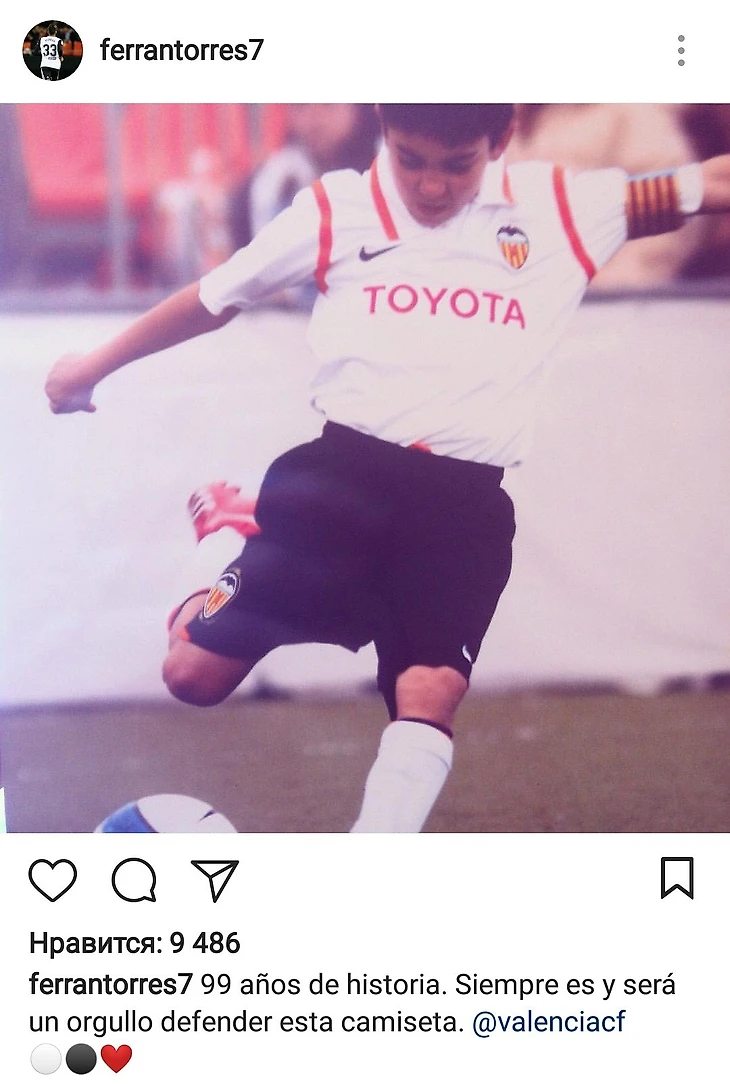View the list of 9 486 likes
This screenshot has height=1084, width=730.
coord(135,943)
